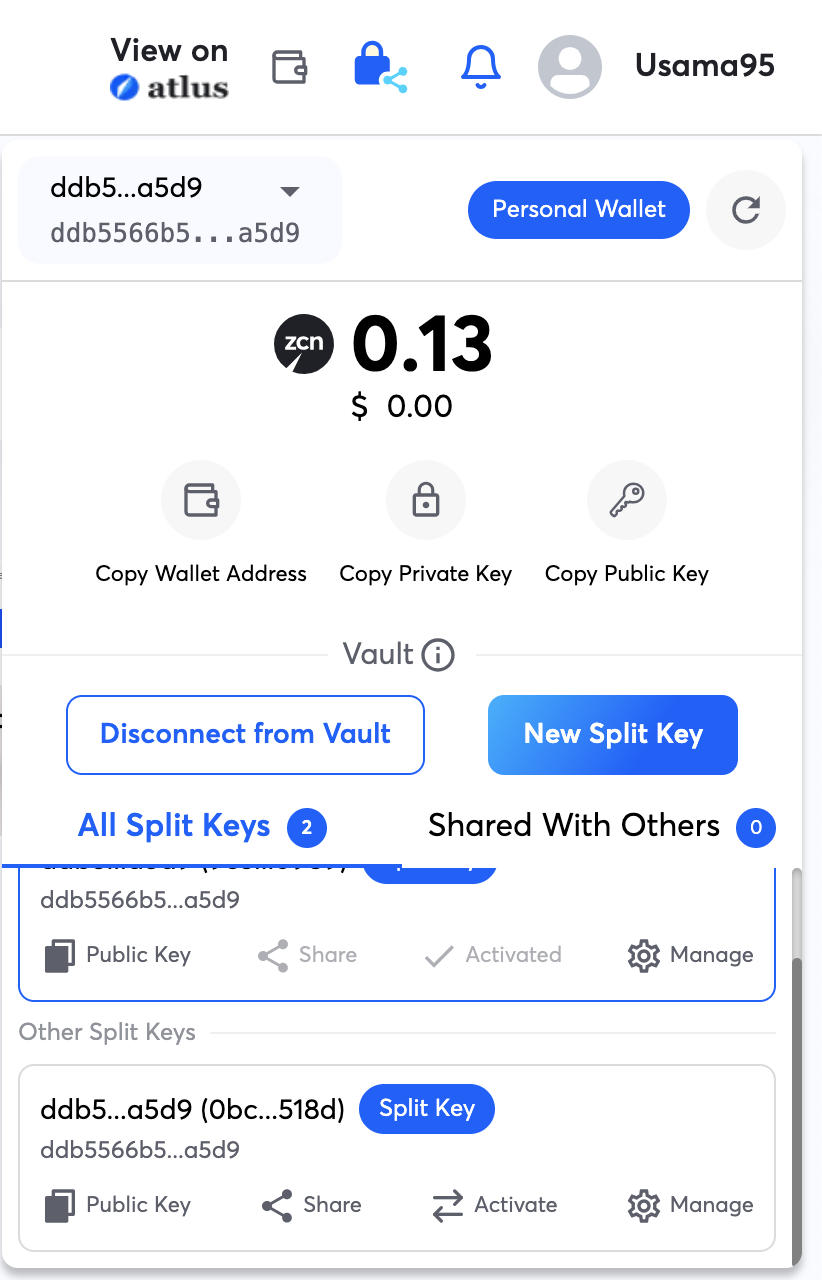Viewport: 822px width, 1280px height.
Task: Copy Public Key of the activated split key
Action: click(x=118, y=955)
